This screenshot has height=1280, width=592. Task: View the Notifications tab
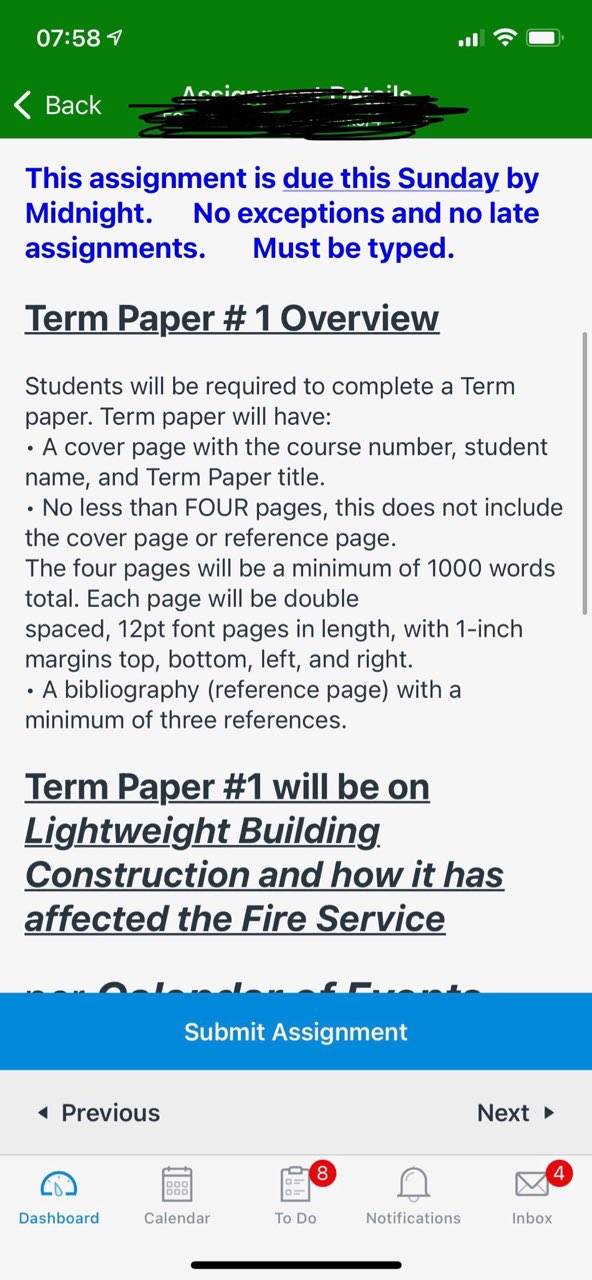pyautogui.click(x=413, y=1197)
